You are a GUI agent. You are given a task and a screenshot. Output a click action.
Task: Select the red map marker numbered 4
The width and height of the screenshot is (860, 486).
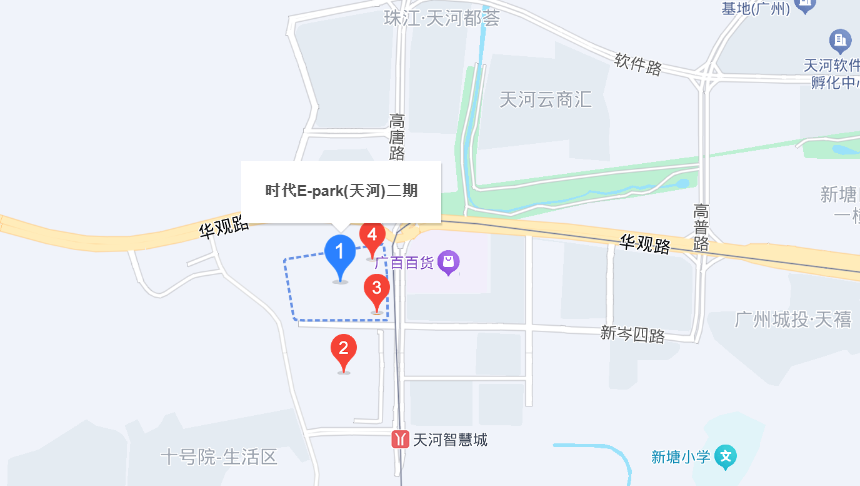372,238
